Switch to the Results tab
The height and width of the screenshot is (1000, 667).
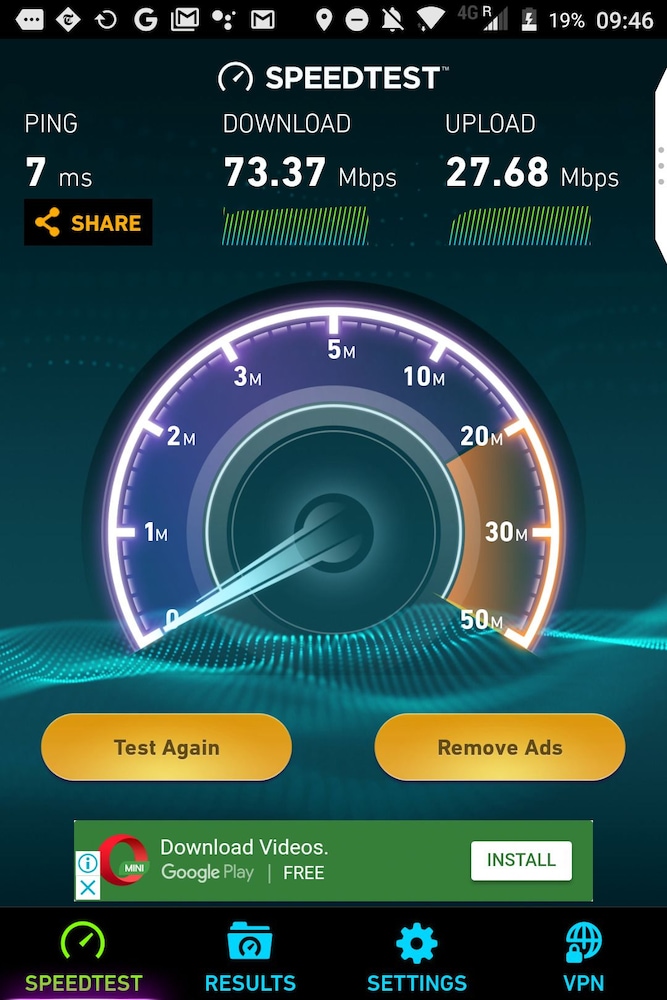tap(250, 957)
